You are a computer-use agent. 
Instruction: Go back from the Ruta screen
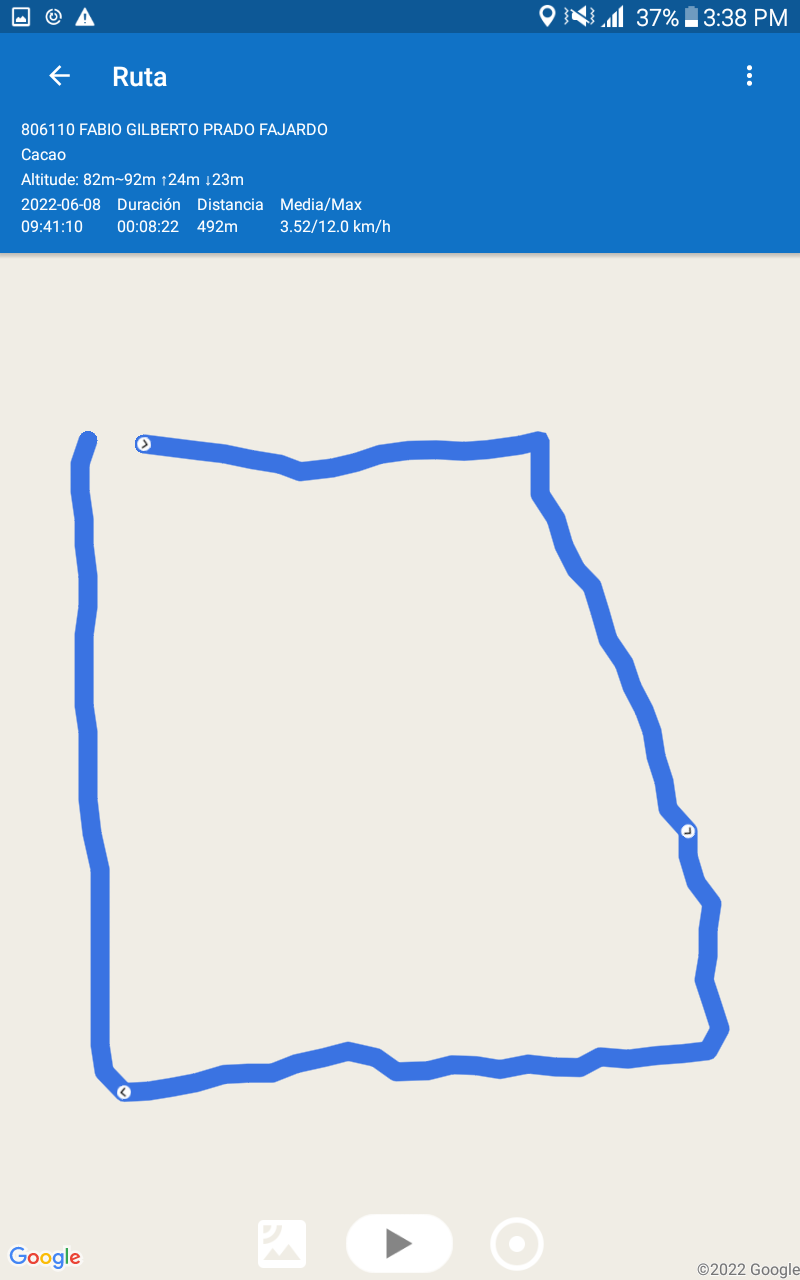pyautogui.click(x=60, y=76)
